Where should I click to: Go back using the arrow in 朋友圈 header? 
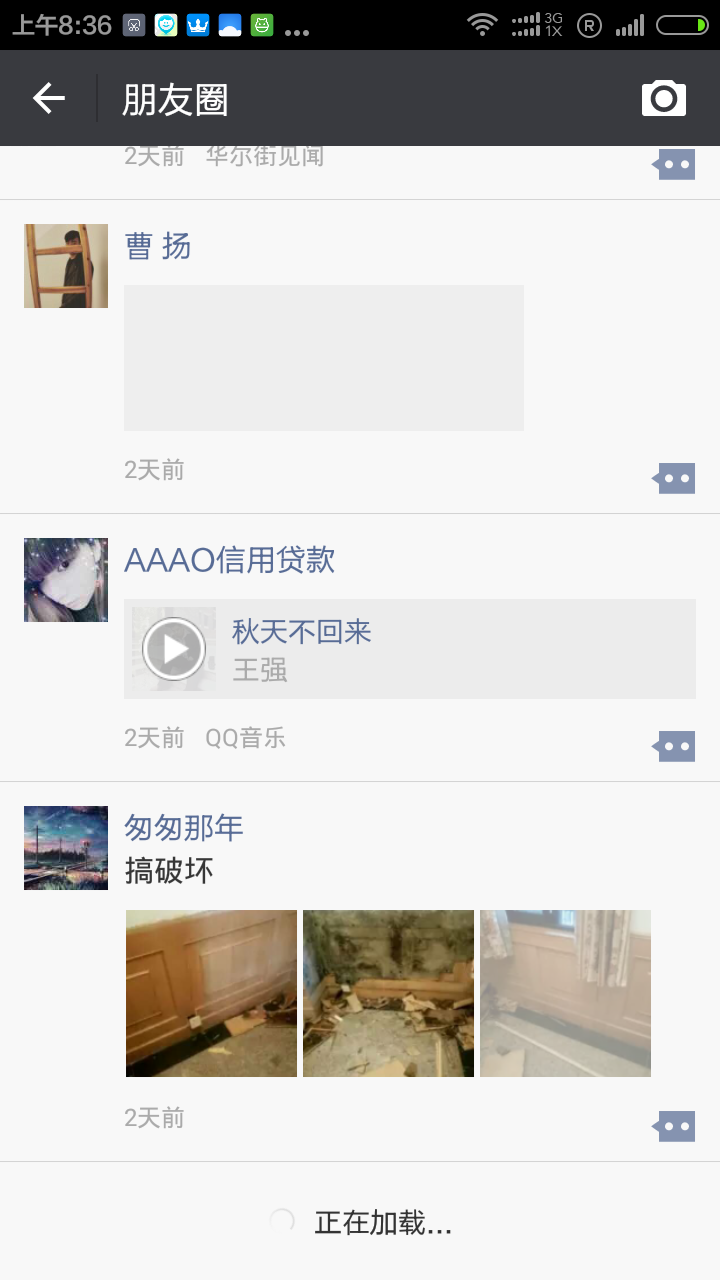click(x=48, y=98)
